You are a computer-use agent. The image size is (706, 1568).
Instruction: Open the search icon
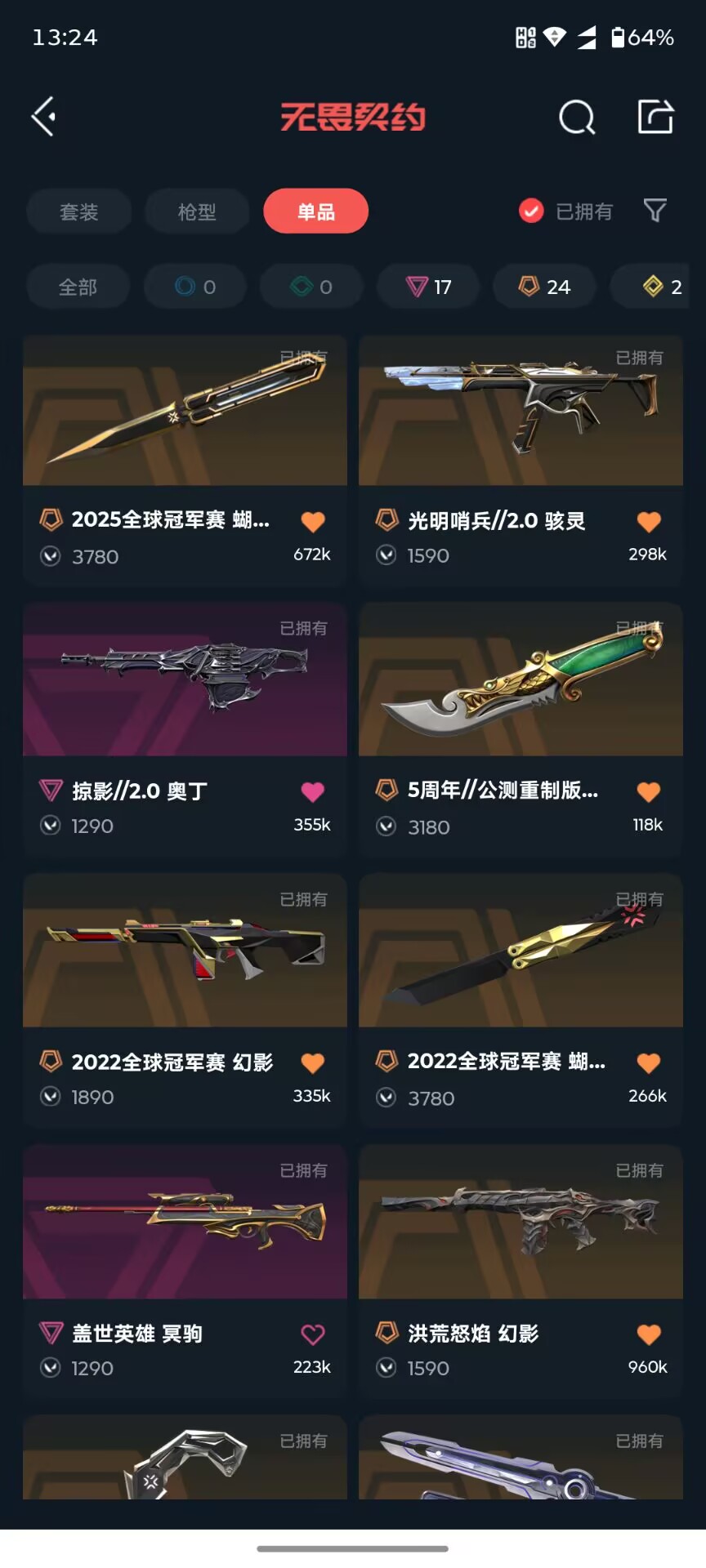[577, 117]
